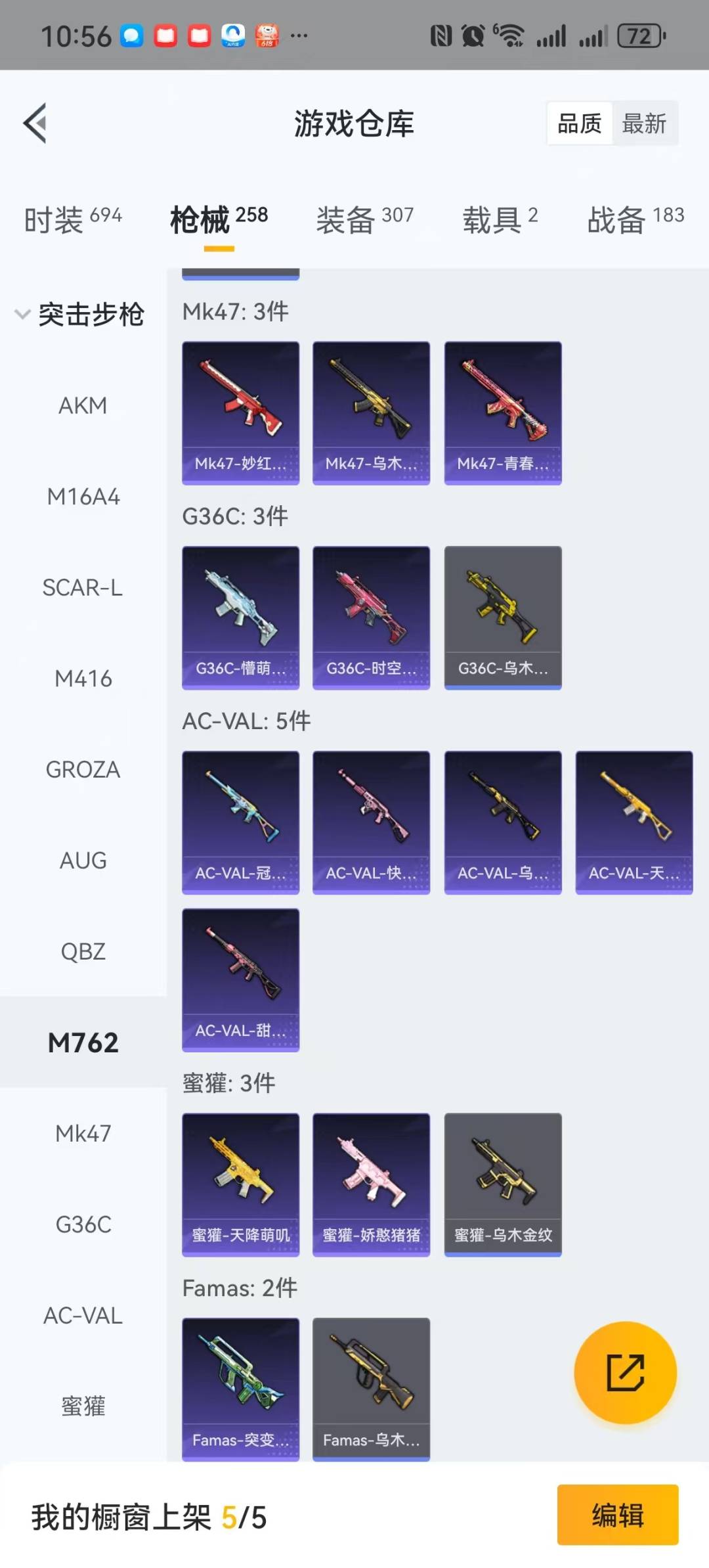Collapse the 突击步枪 category
Image resolution: width=709 pixels, height=1568 pixels.
[79, 314]
